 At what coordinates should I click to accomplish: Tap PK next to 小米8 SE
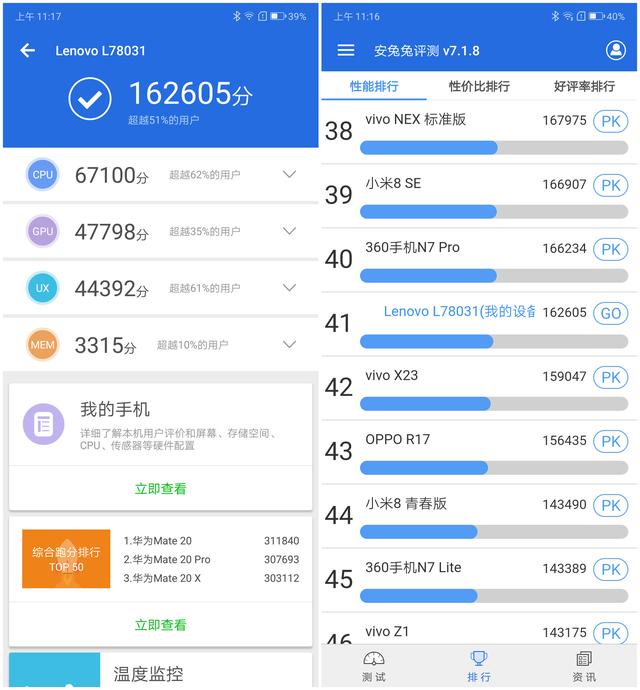click(610, 185)
